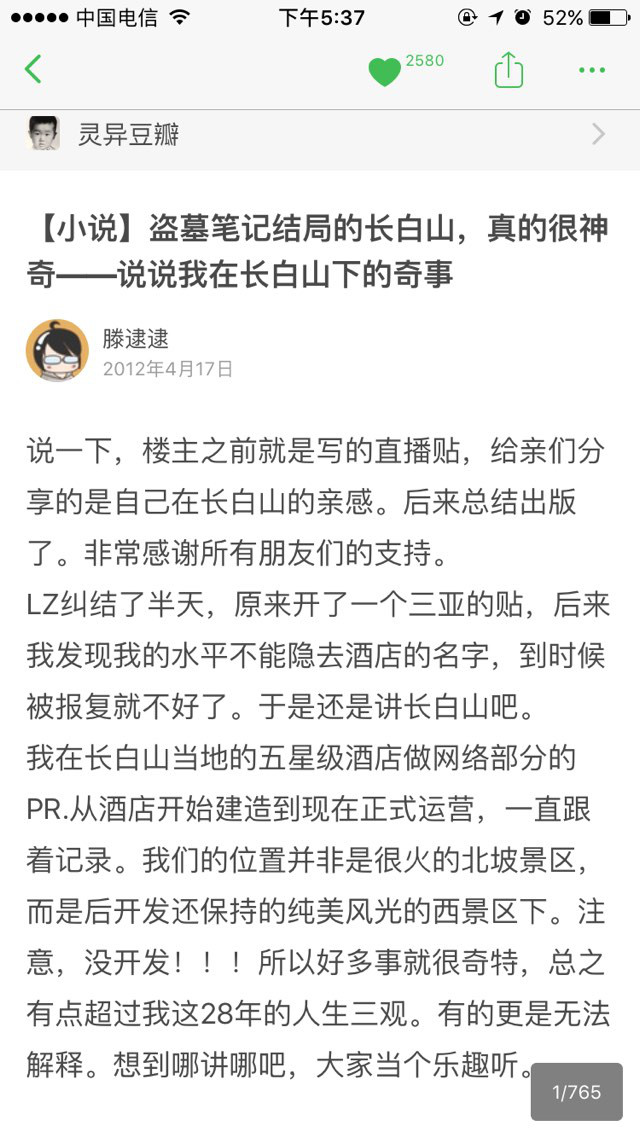Open the 灵异豆瓣 group row

320,134
